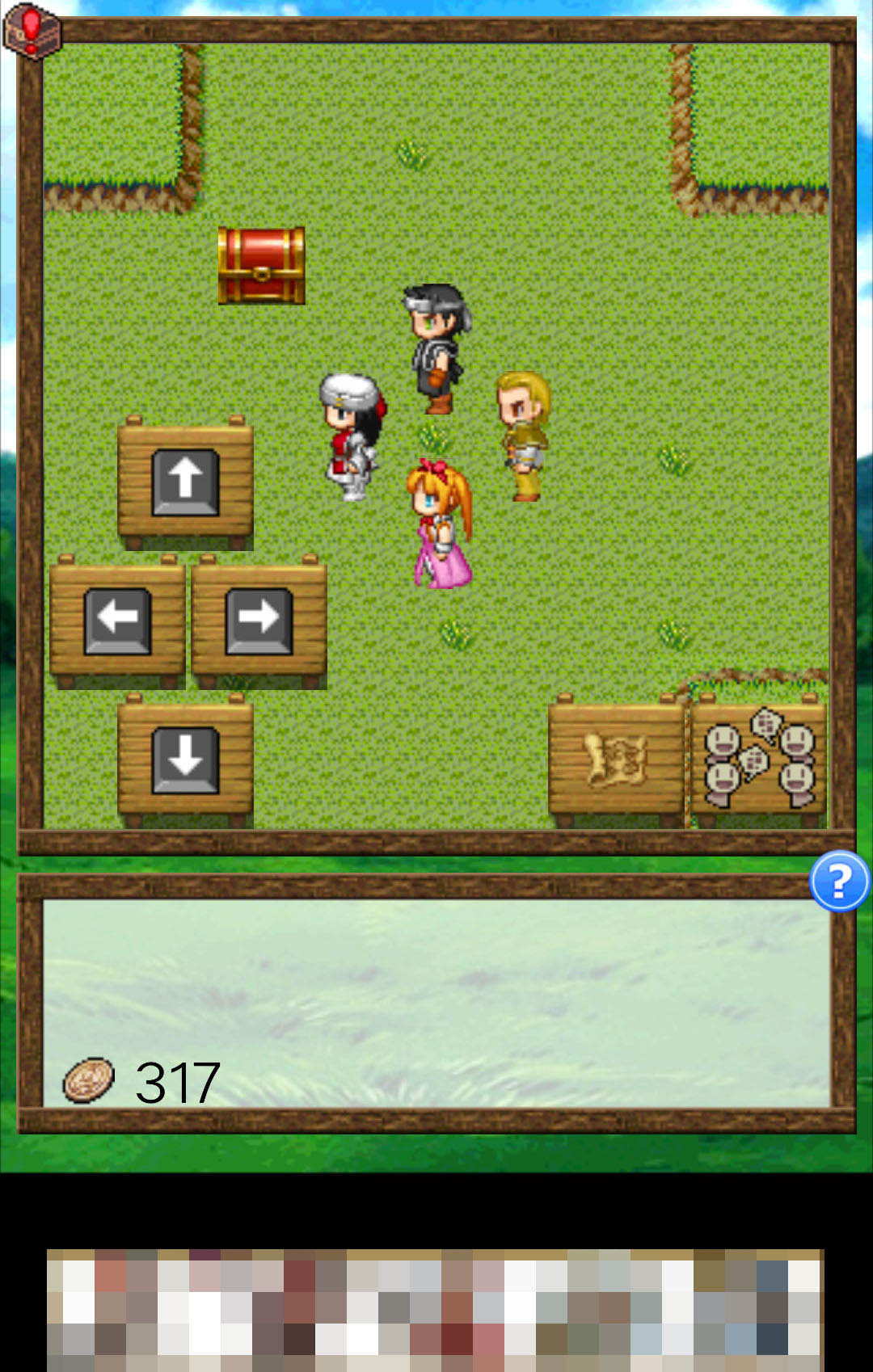Move left with the left arrow button
Screen dimensions: 873x1372
pyautogui.click(x=118, y=621)
